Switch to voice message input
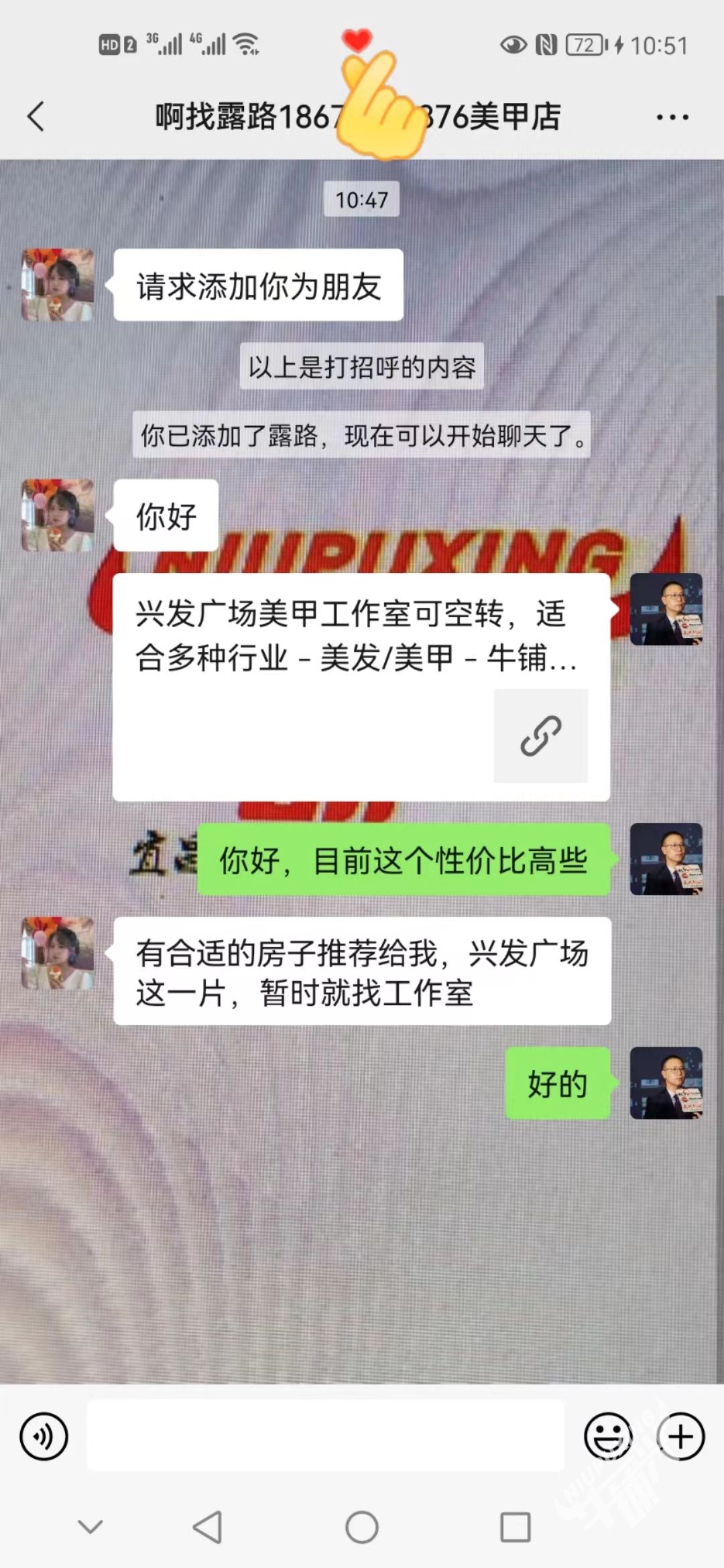This screenshot has height=1568, width=724. pos(44,1436)
